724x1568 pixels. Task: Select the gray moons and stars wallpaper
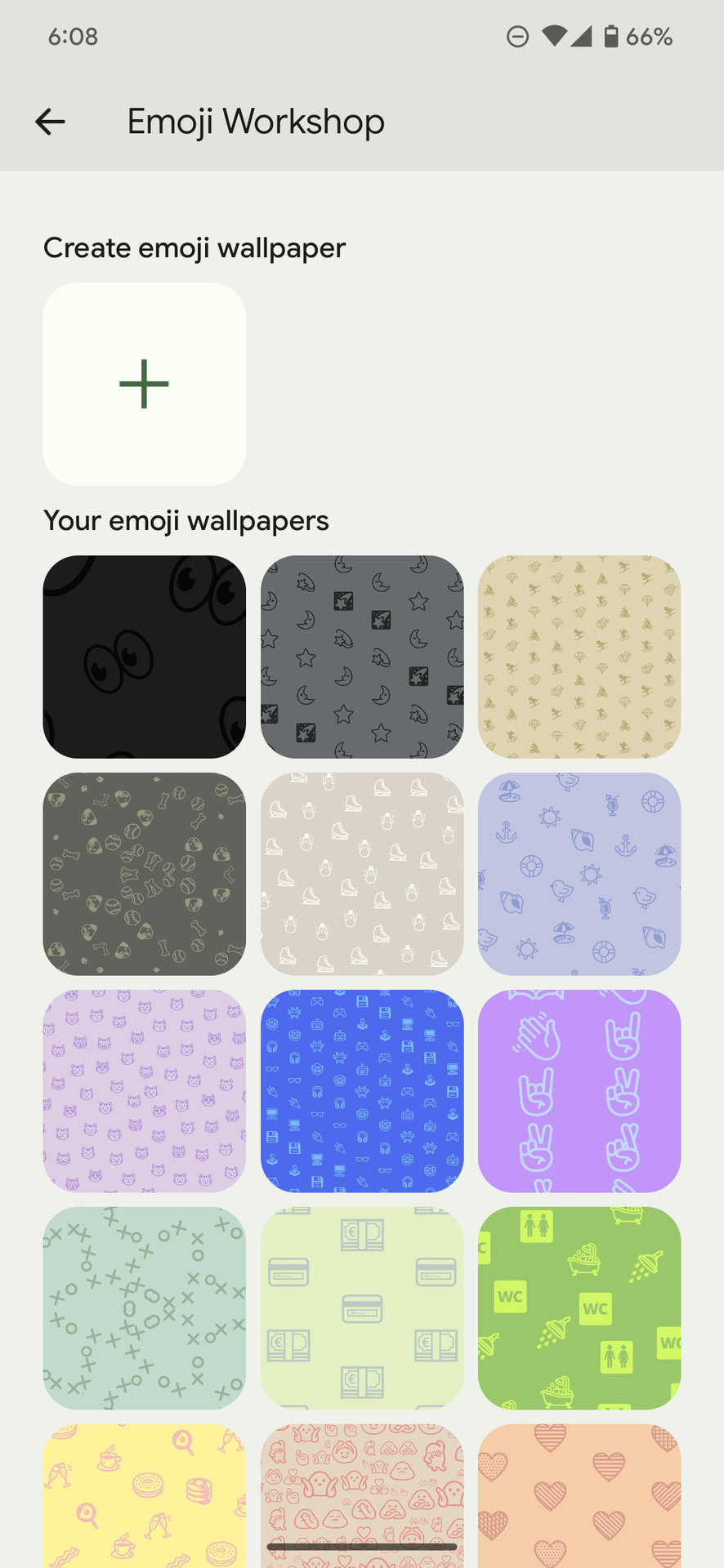point(362,657)
